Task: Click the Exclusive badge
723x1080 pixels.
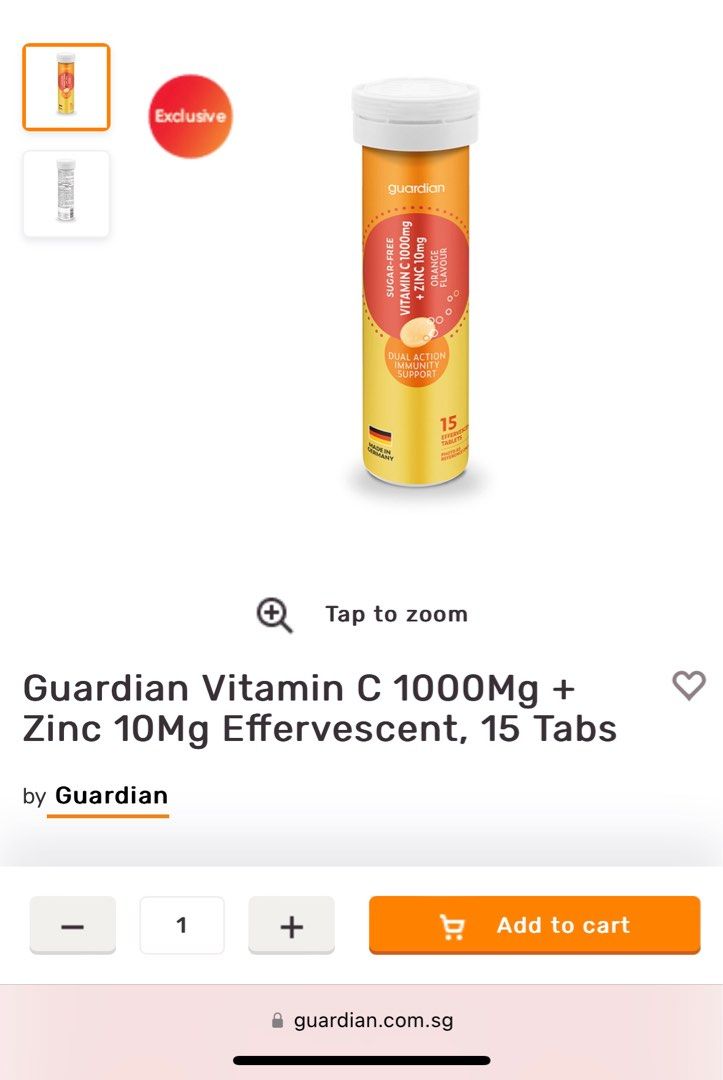Action: coord(189,116)
